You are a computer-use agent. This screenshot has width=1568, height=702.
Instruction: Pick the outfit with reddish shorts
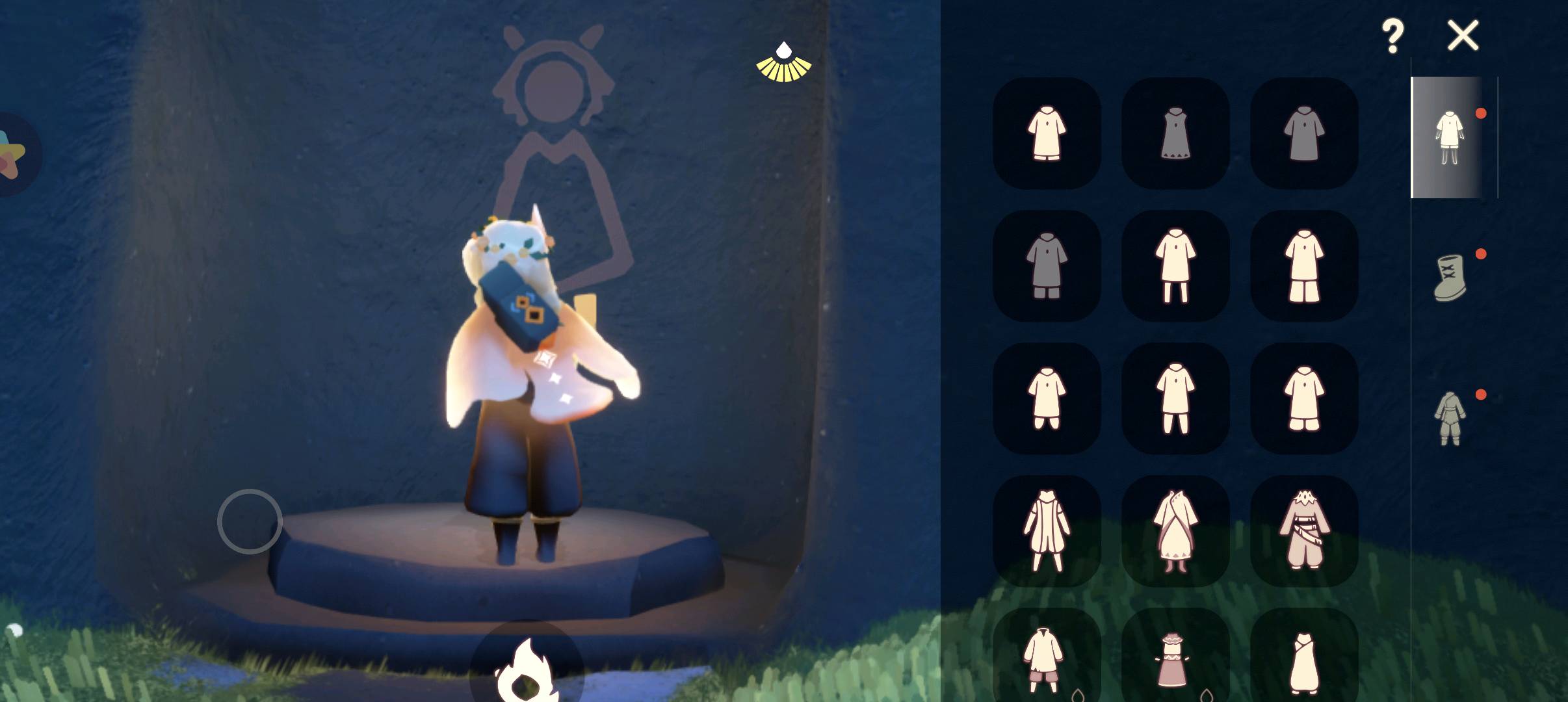1047,660
